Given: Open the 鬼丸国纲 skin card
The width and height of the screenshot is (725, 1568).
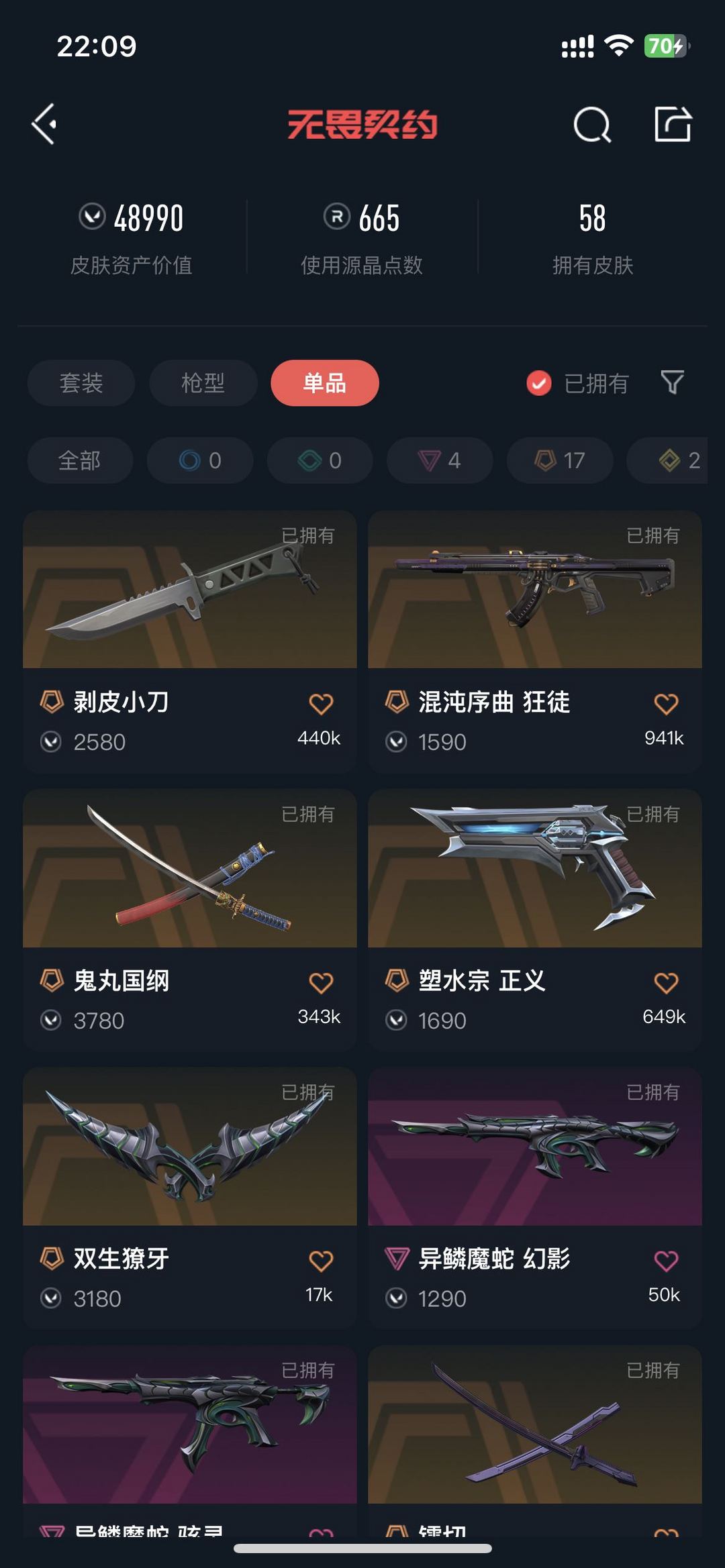Looking at the screenshot, I should tap(190, 920).
